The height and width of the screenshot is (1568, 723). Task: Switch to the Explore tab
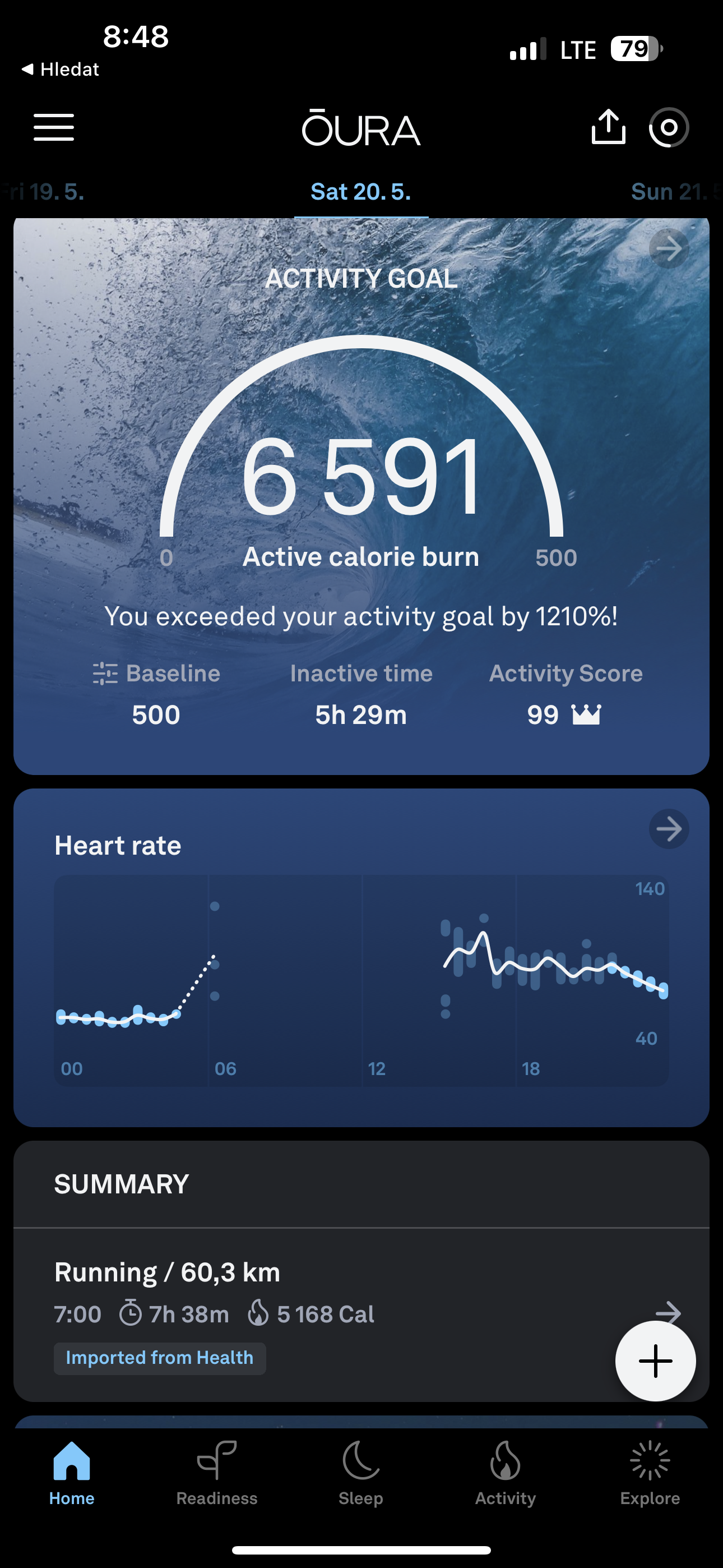coord(650,1473)
